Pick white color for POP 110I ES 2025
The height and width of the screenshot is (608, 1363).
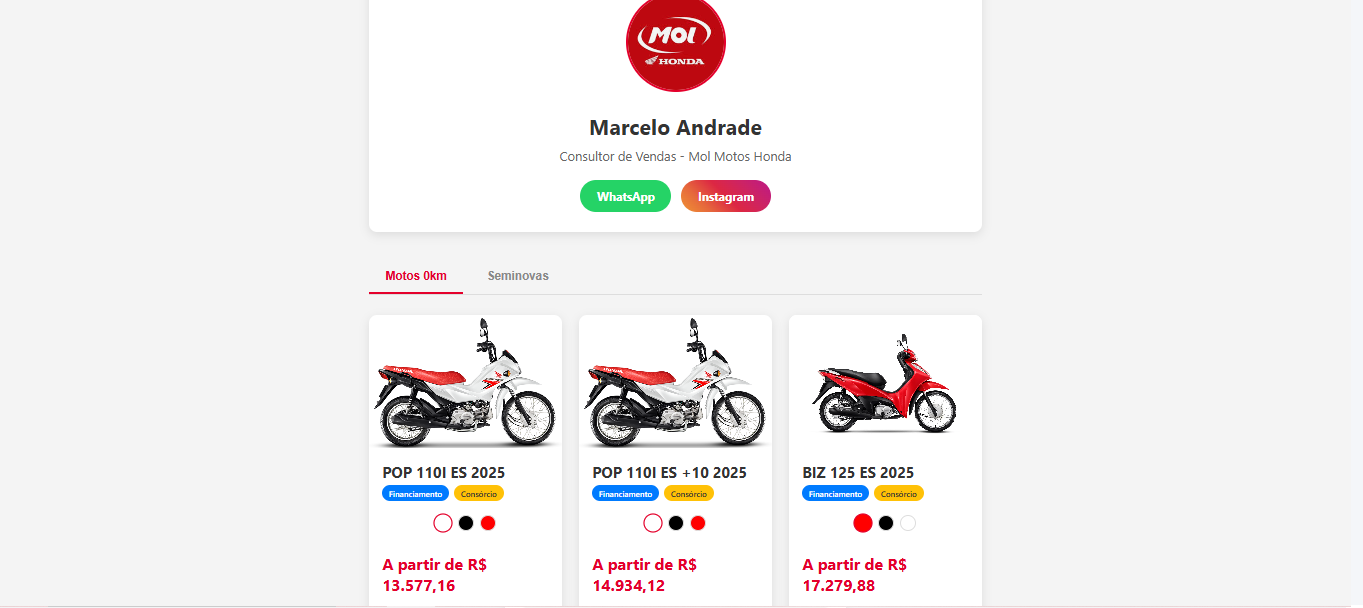(x=443, y=523)
